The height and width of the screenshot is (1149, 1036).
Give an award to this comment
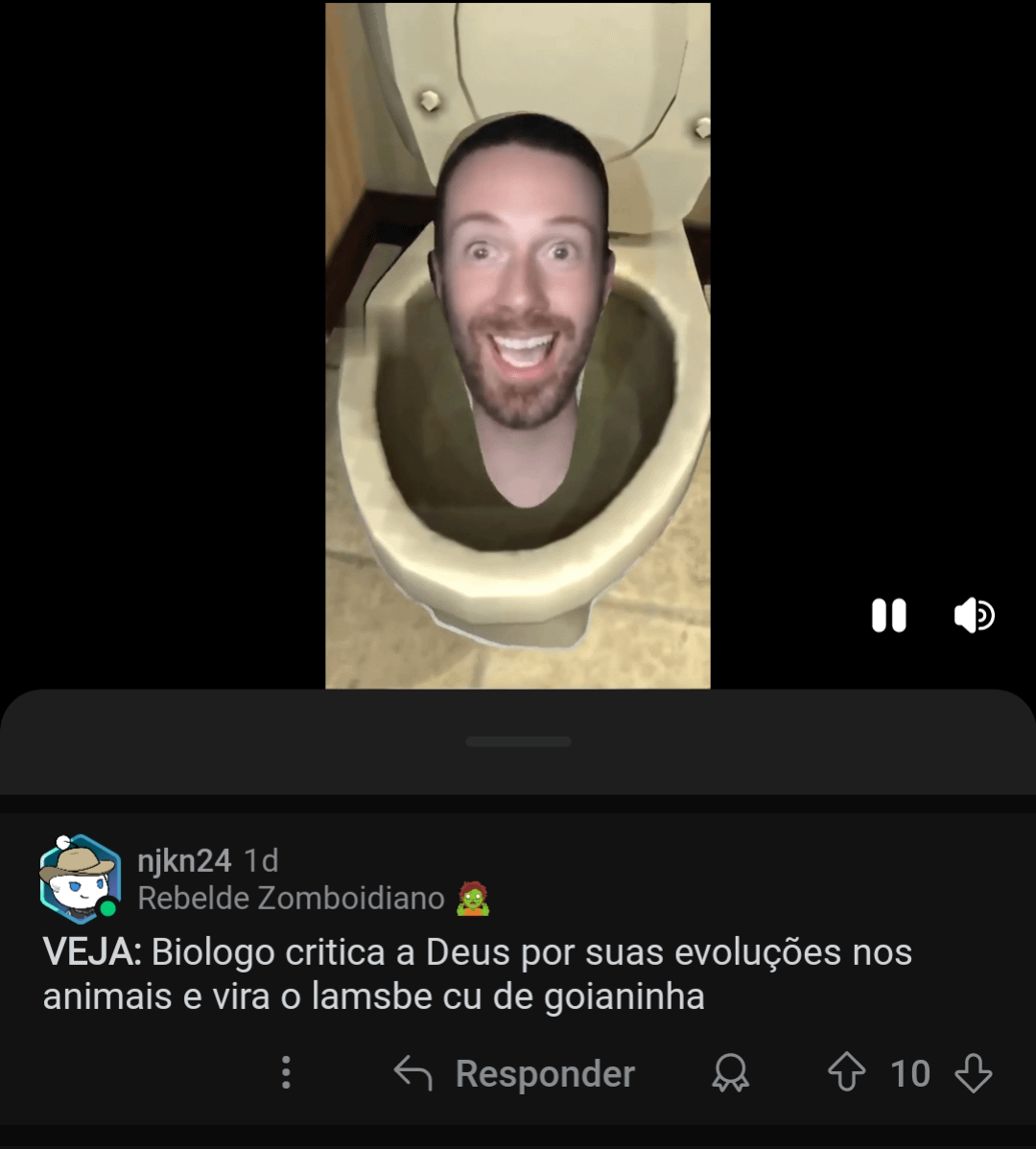point(731,1073)
